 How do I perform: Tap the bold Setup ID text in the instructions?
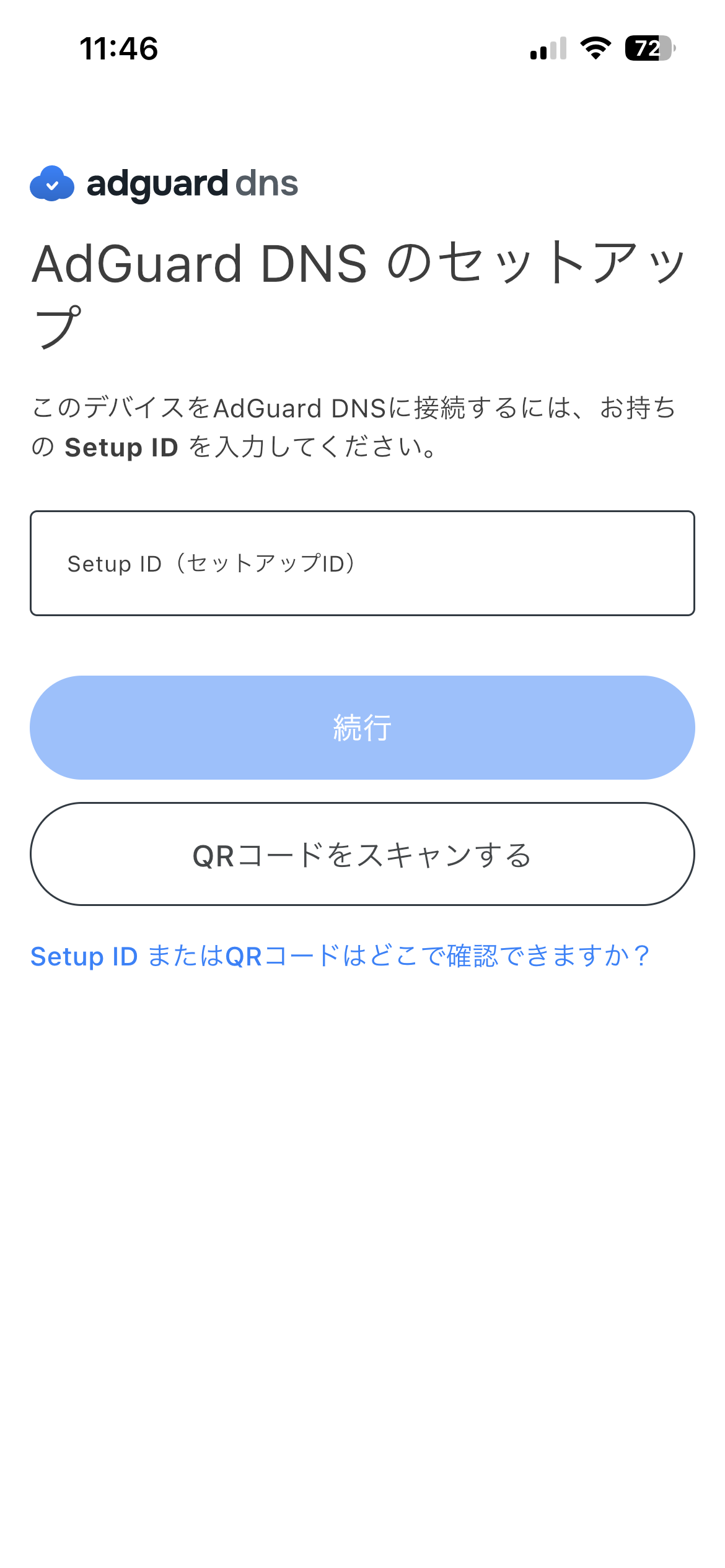pos(122,447)
